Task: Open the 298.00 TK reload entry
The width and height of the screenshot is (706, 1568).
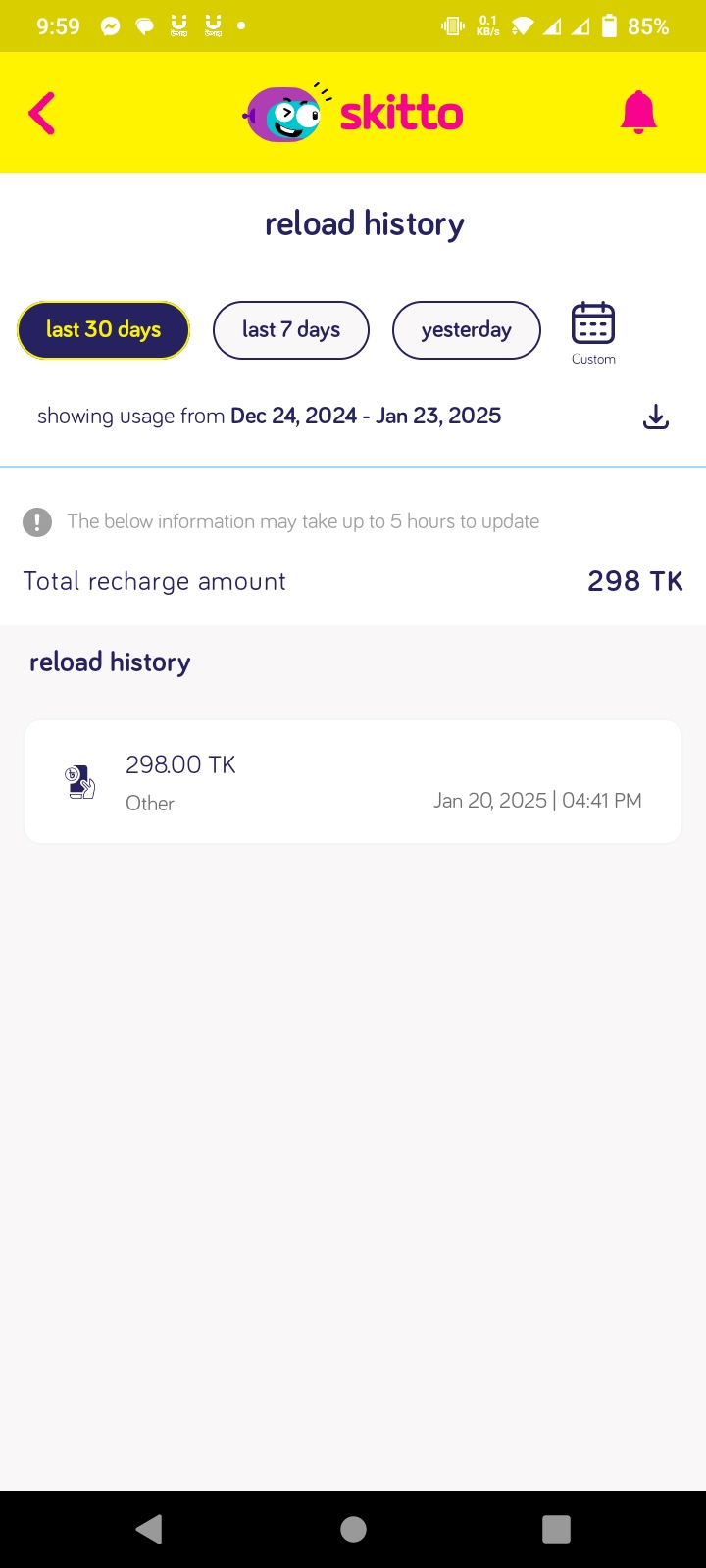Action: (x=353, y=782)
